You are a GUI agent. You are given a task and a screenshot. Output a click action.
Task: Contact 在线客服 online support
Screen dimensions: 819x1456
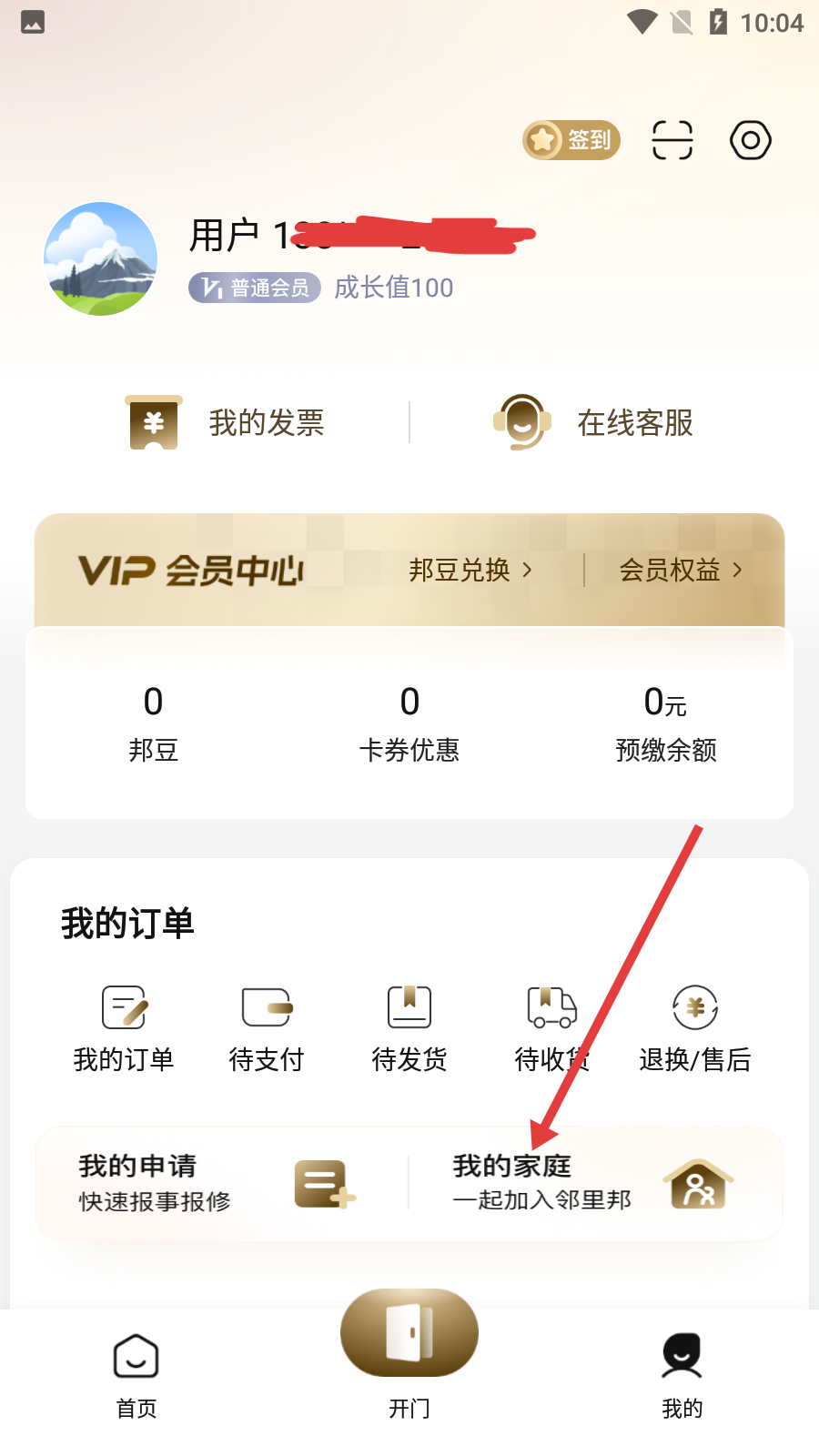click(596, 423)
